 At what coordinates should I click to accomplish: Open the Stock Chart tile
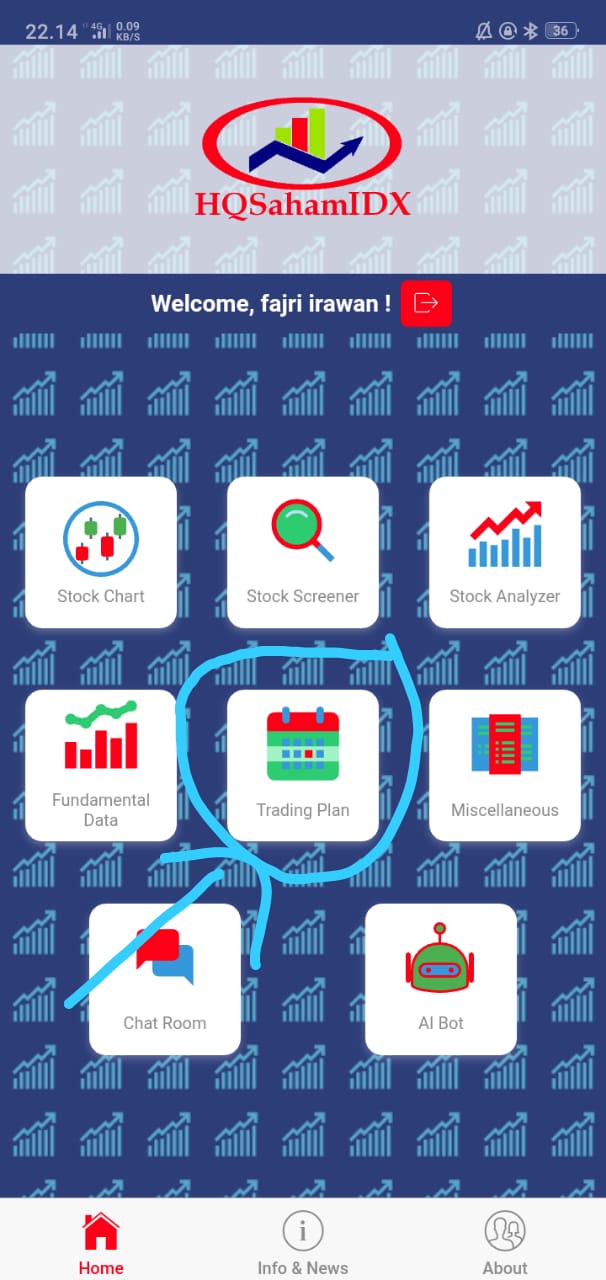[101, 552]
